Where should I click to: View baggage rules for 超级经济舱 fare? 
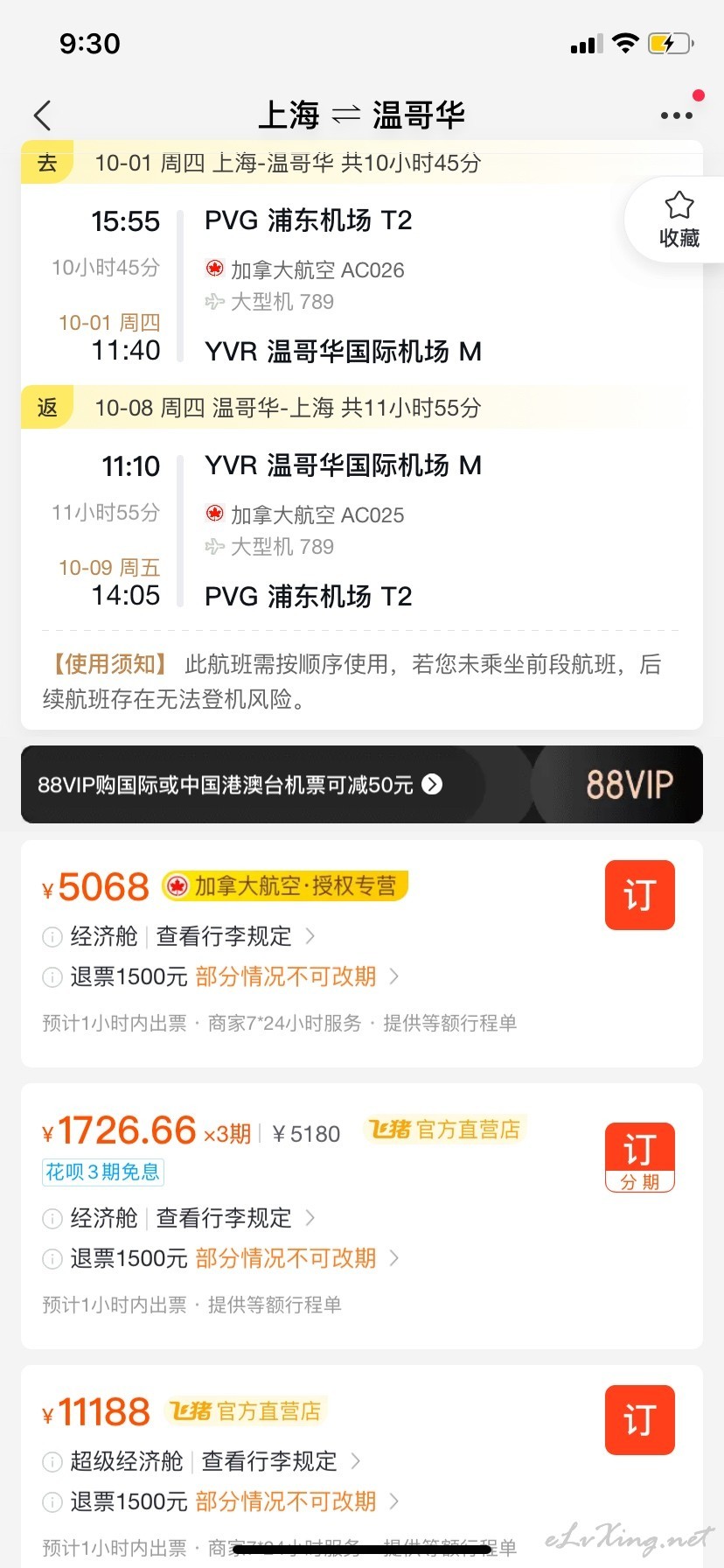[x=281, y=1461]
